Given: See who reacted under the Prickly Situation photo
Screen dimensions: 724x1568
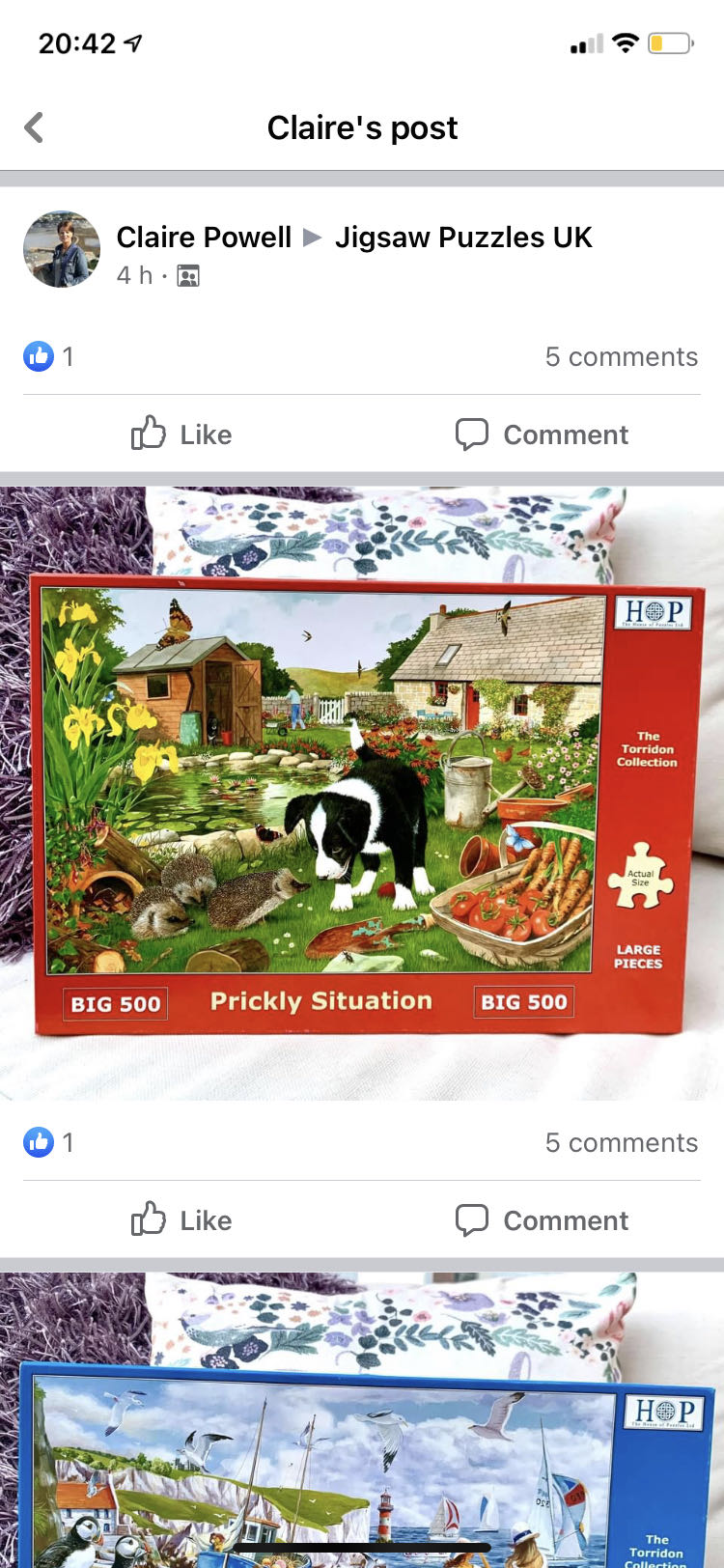Looking at the screenshot, I should (48, 1143).
